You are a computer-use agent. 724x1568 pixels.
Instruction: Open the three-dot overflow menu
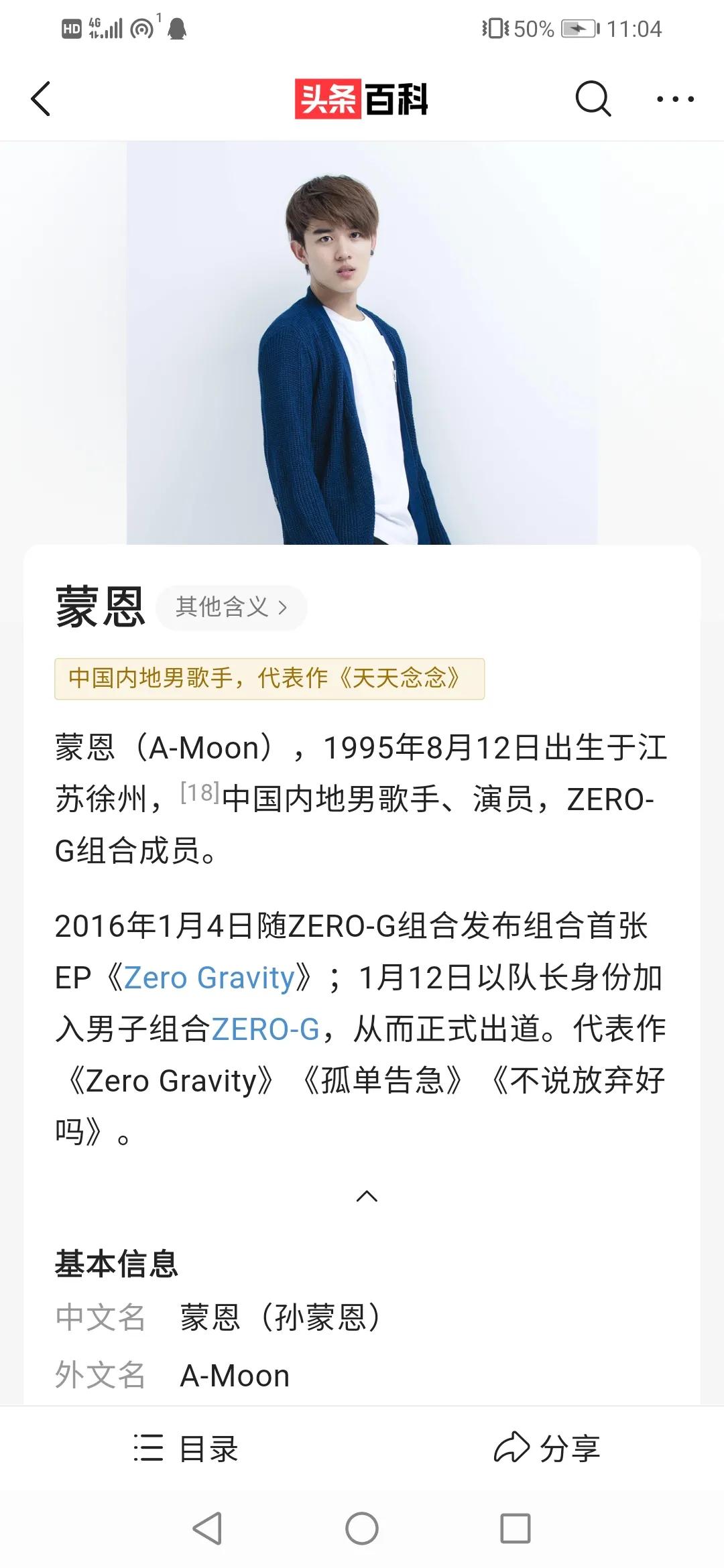675,99
